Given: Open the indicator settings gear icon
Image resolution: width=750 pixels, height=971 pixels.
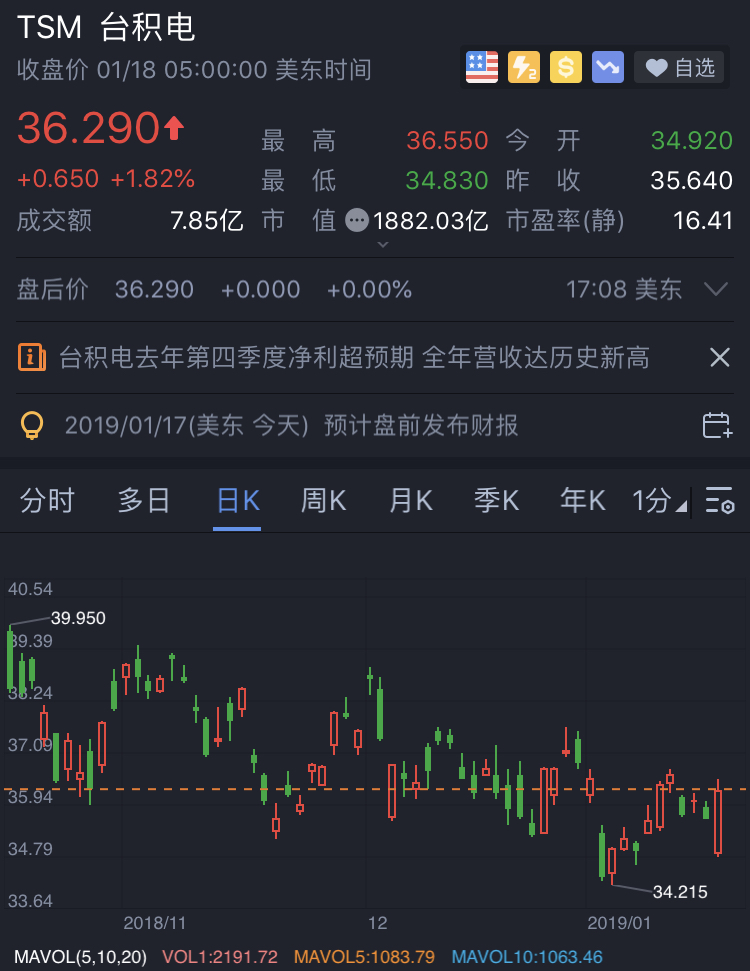Looking at the screenshot, I should pyautogui.click(x=718, y=500).
